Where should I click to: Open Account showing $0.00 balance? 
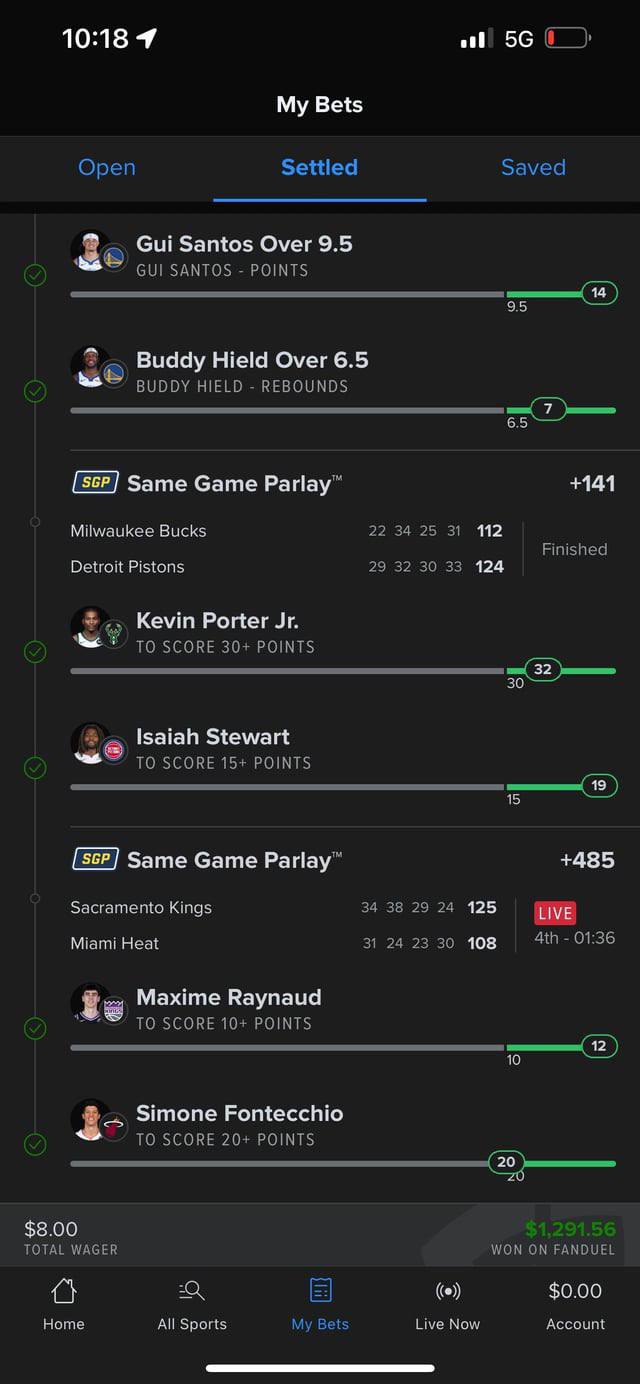point(575,1305)
